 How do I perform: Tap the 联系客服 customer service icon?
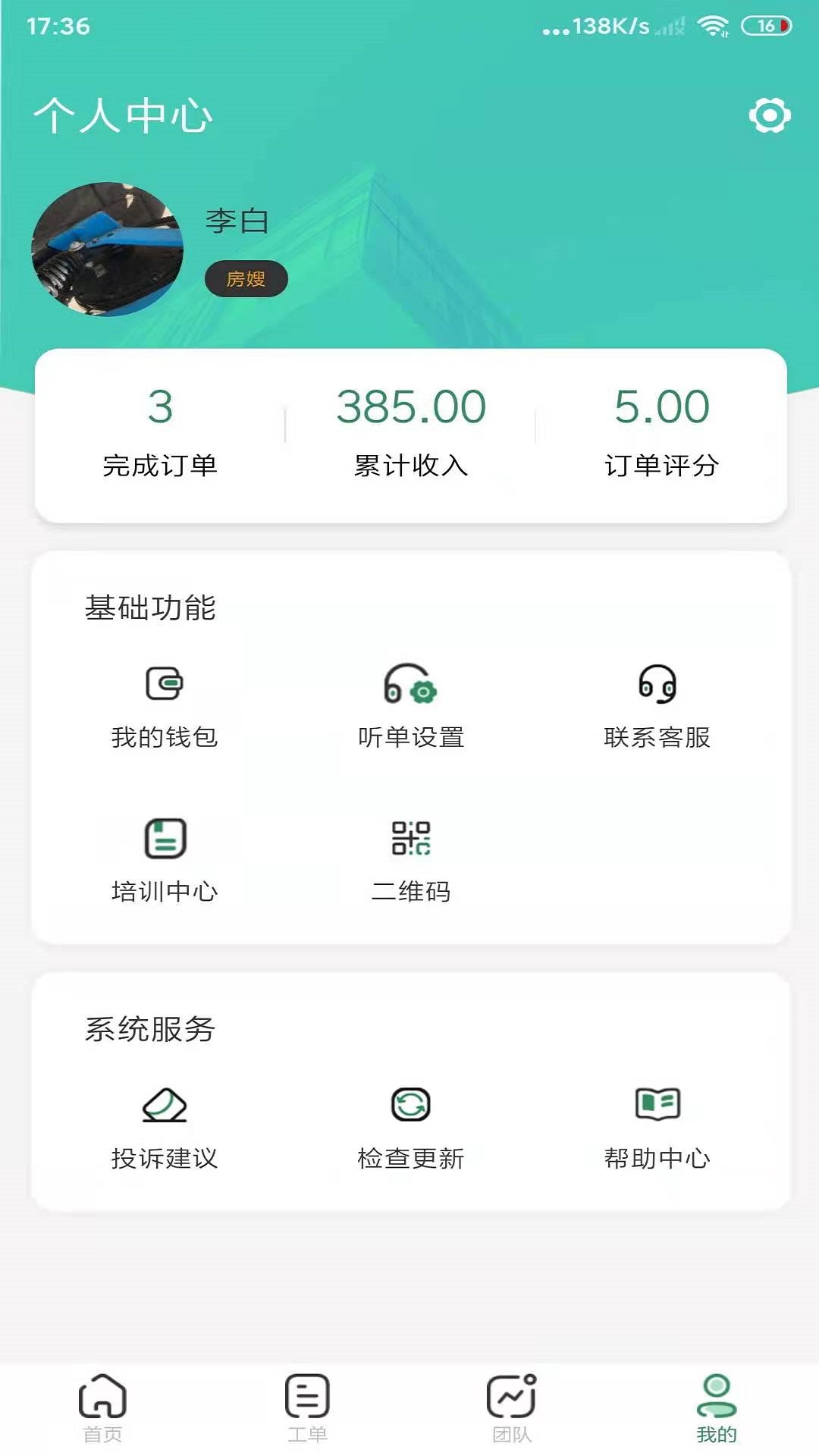[x=656, y=683]
